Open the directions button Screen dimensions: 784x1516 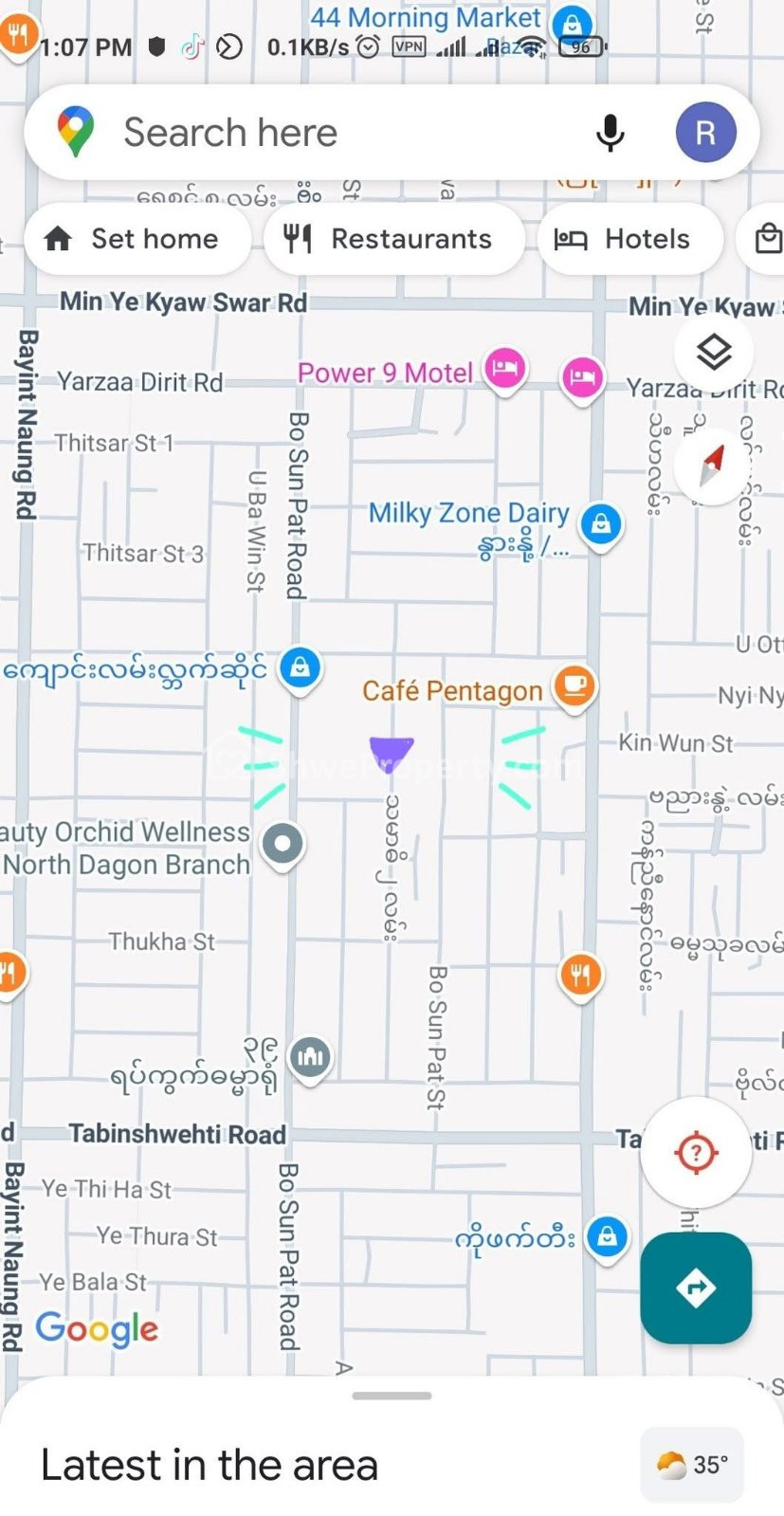tap(696, 1288)
